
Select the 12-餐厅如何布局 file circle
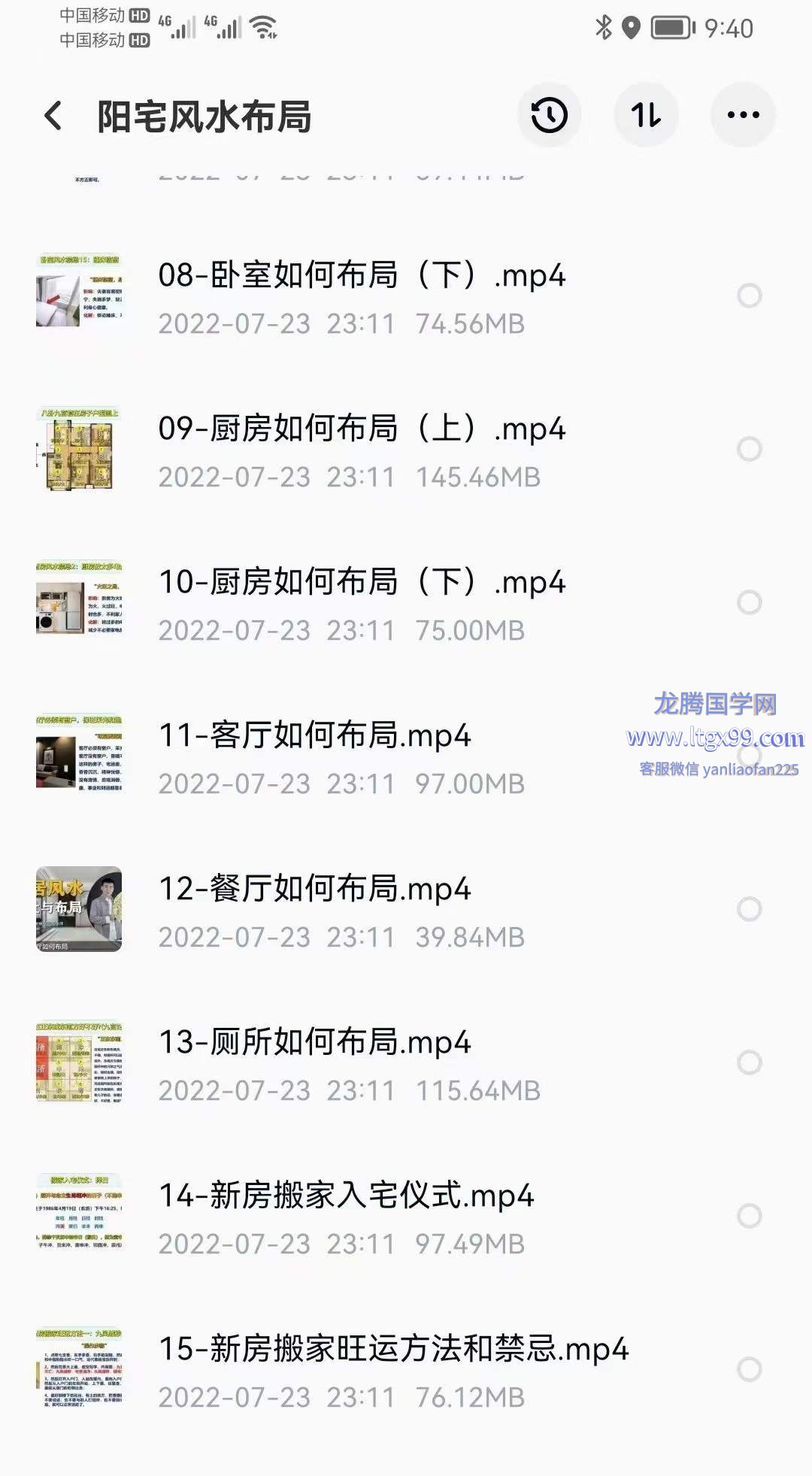[749, 909]
